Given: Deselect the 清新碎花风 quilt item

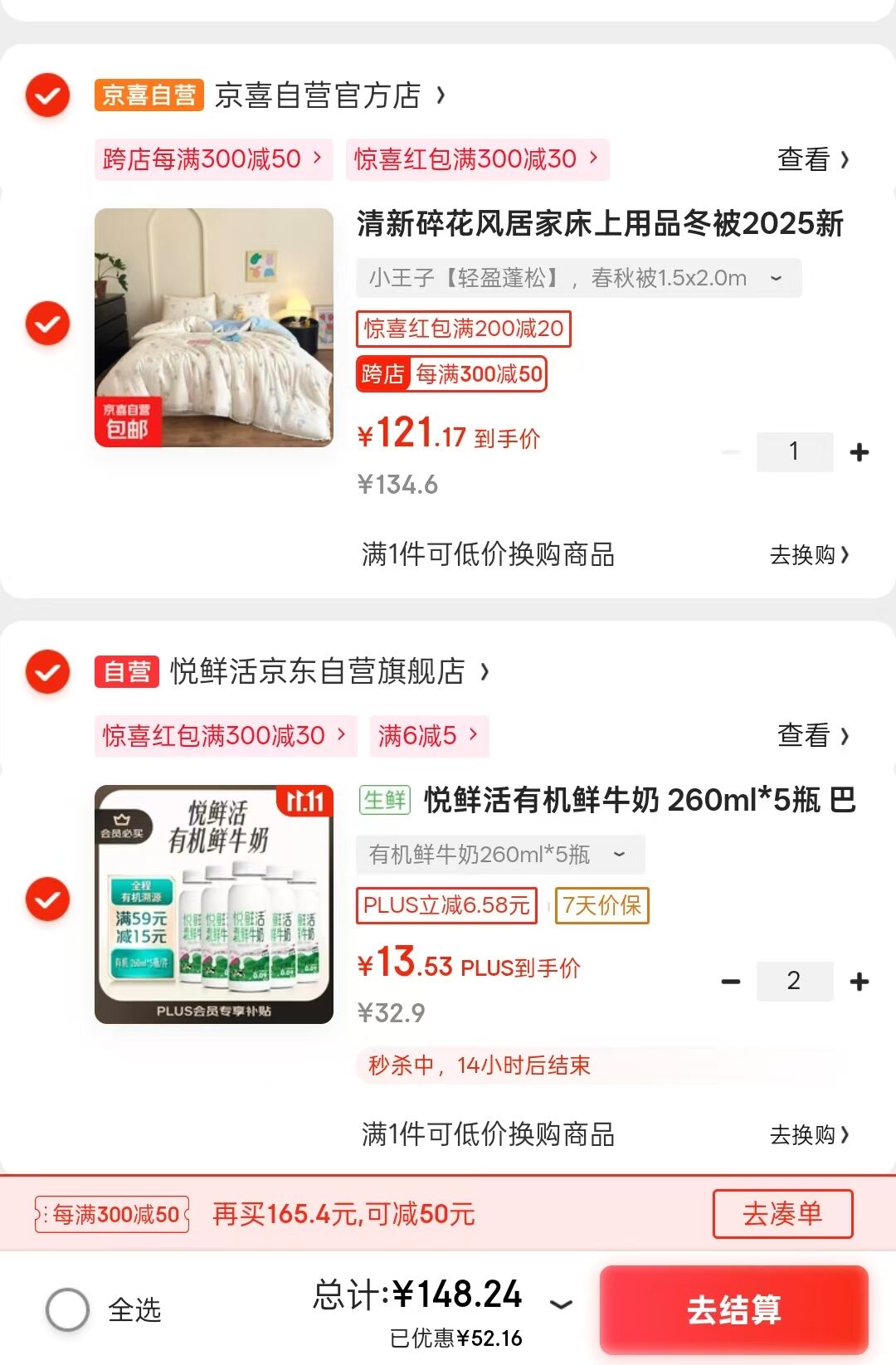Looking at the screenshot, I should pyautogui.click(x=47, y=324).
